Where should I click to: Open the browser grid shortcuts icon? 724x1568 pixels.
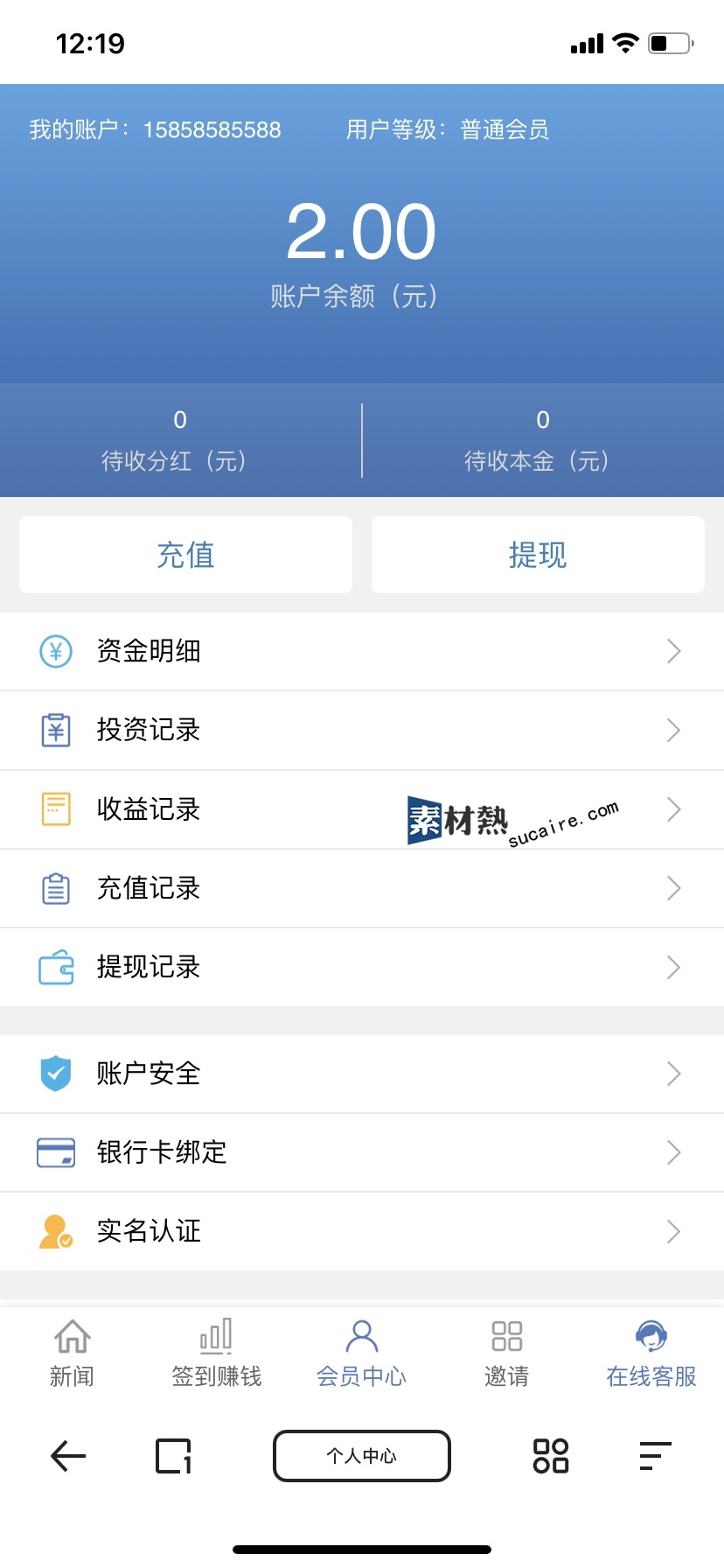click(551, 1456)
